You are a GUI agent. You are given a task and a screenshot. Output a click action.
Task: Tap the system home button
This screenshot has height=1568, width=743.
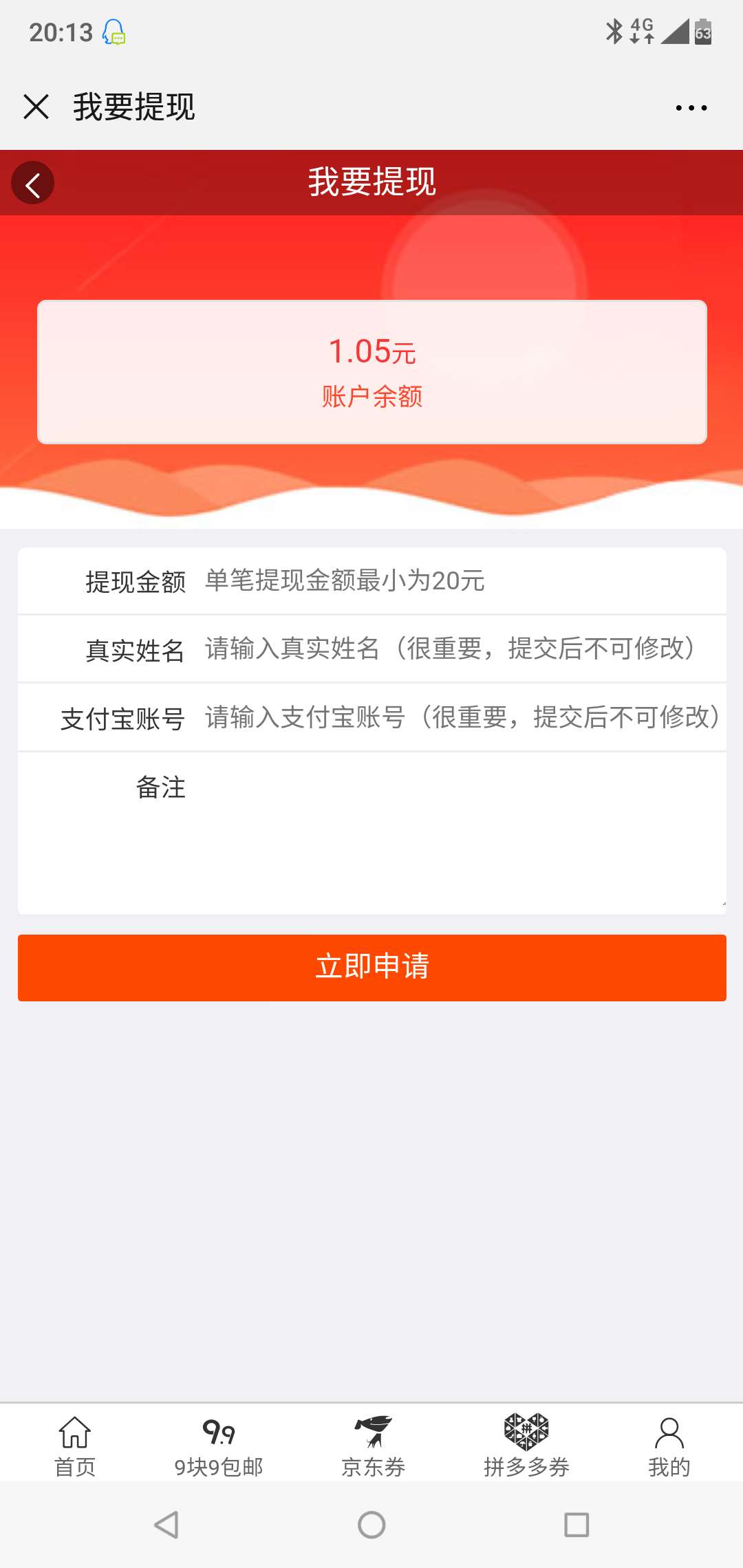pos(371,1525)
